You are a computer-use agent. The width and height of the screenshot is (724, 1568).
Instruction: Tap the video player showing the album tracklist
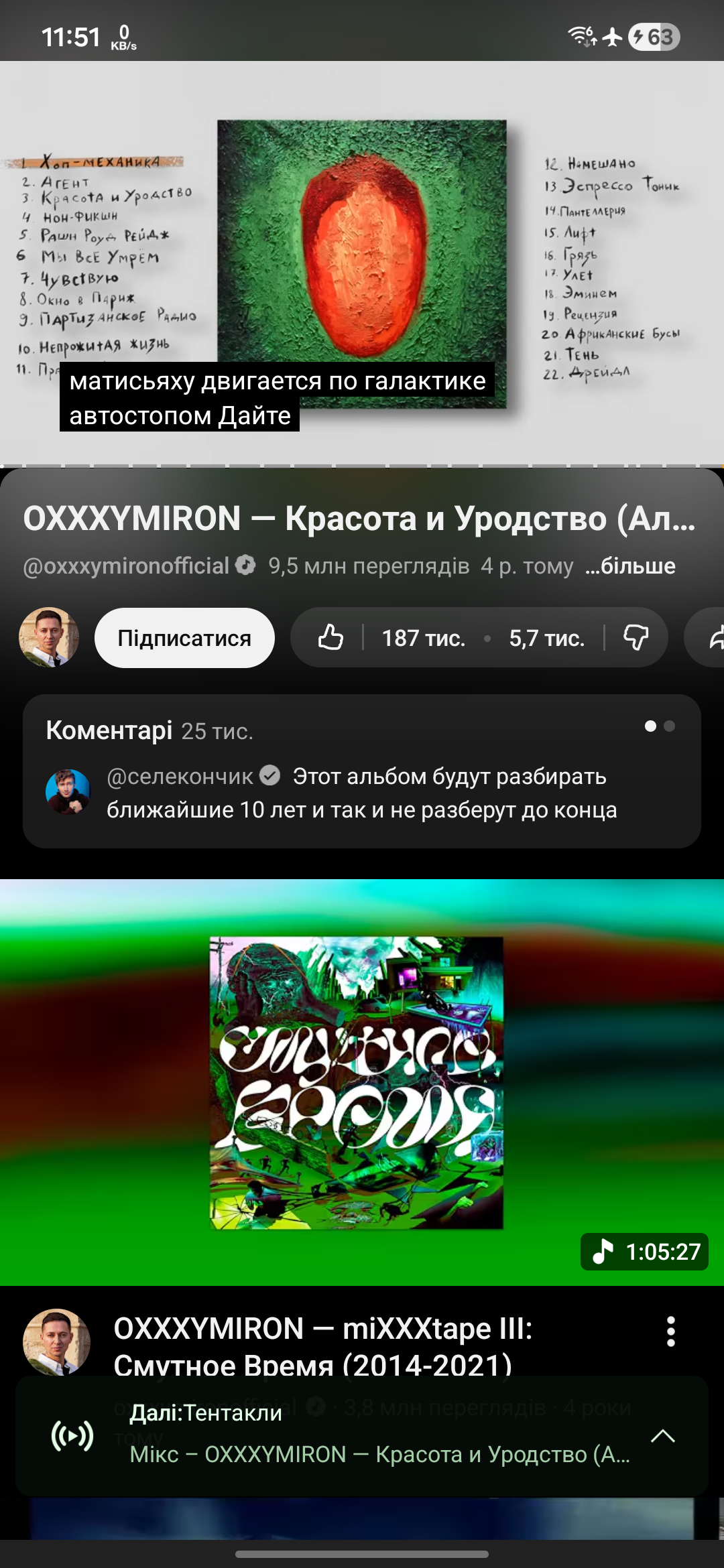[362, 263]
